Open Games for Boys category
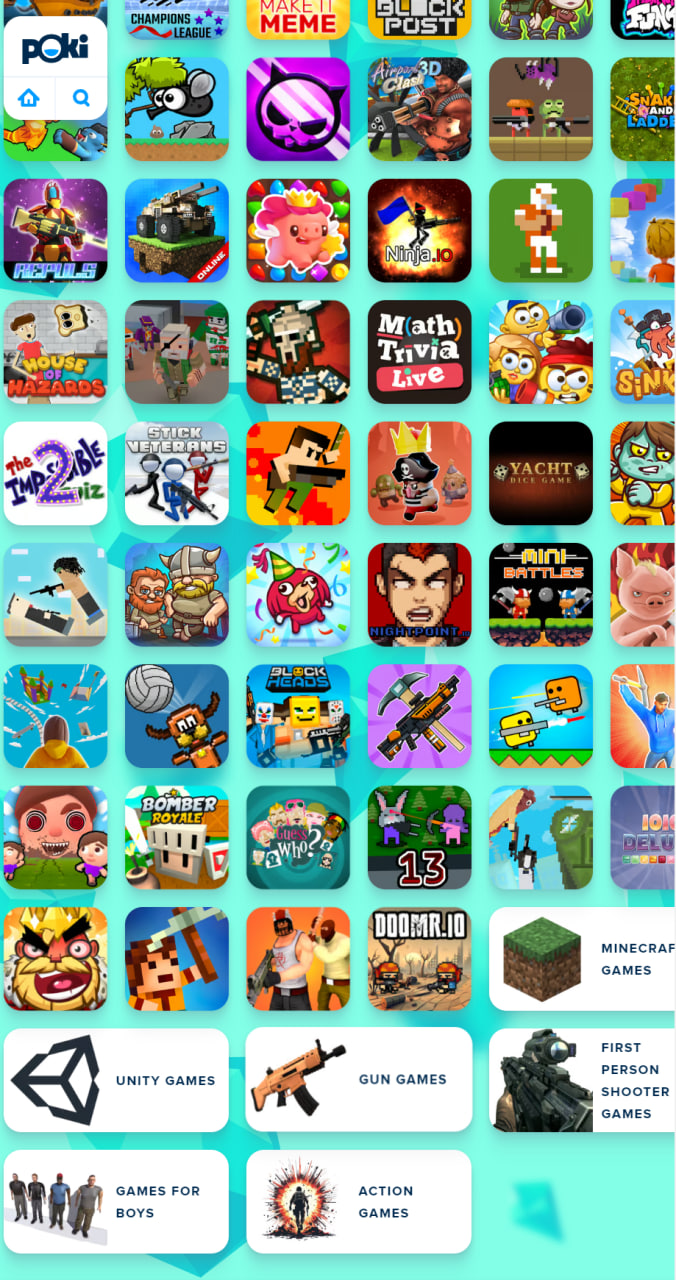676x1280 pixels. pos(116,1202)
